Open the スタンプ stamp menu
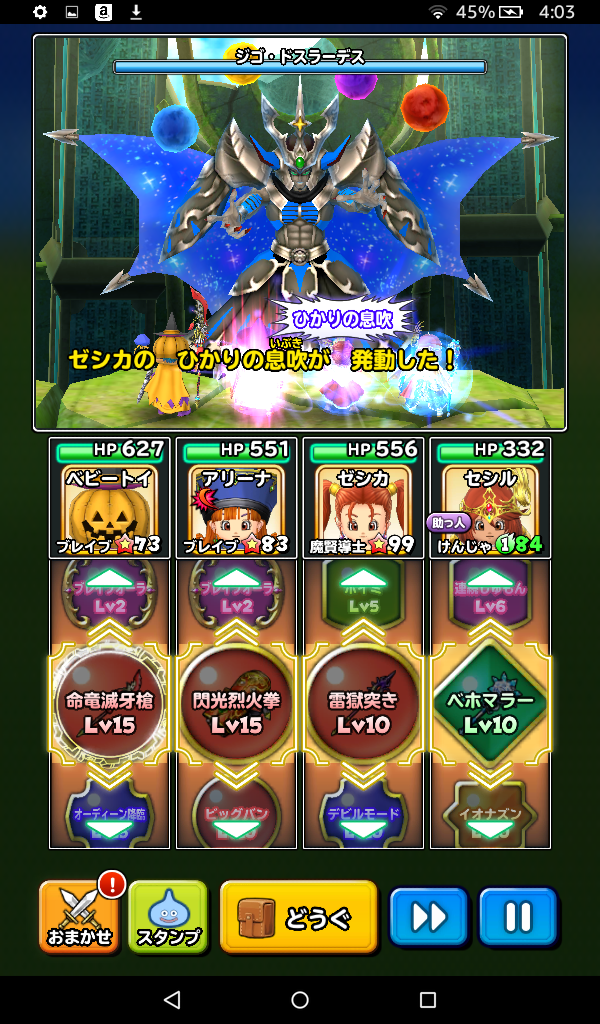This screenshot has width=600, height=1024. click(168, 916)
